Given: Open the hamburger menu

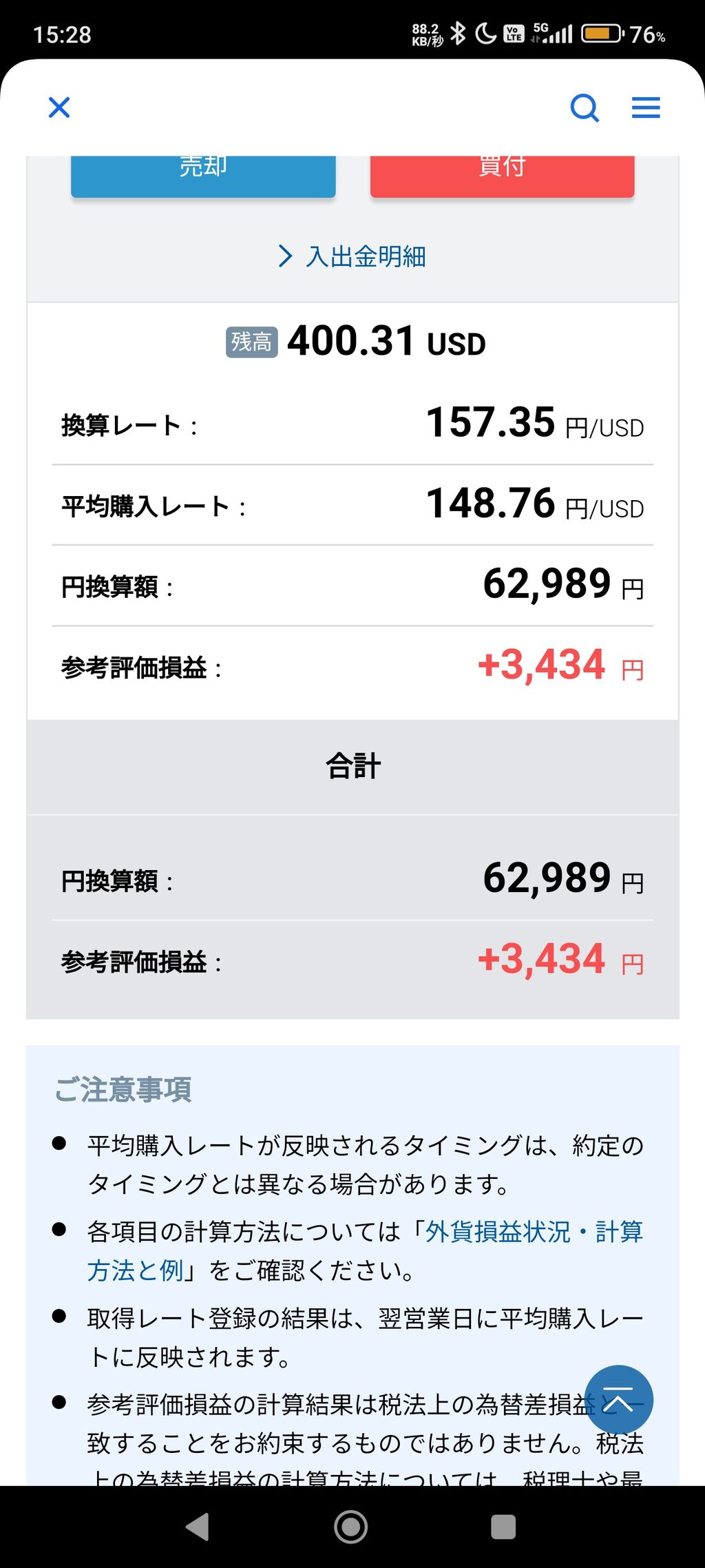Looking at the screenshot, I should (646, 107).
